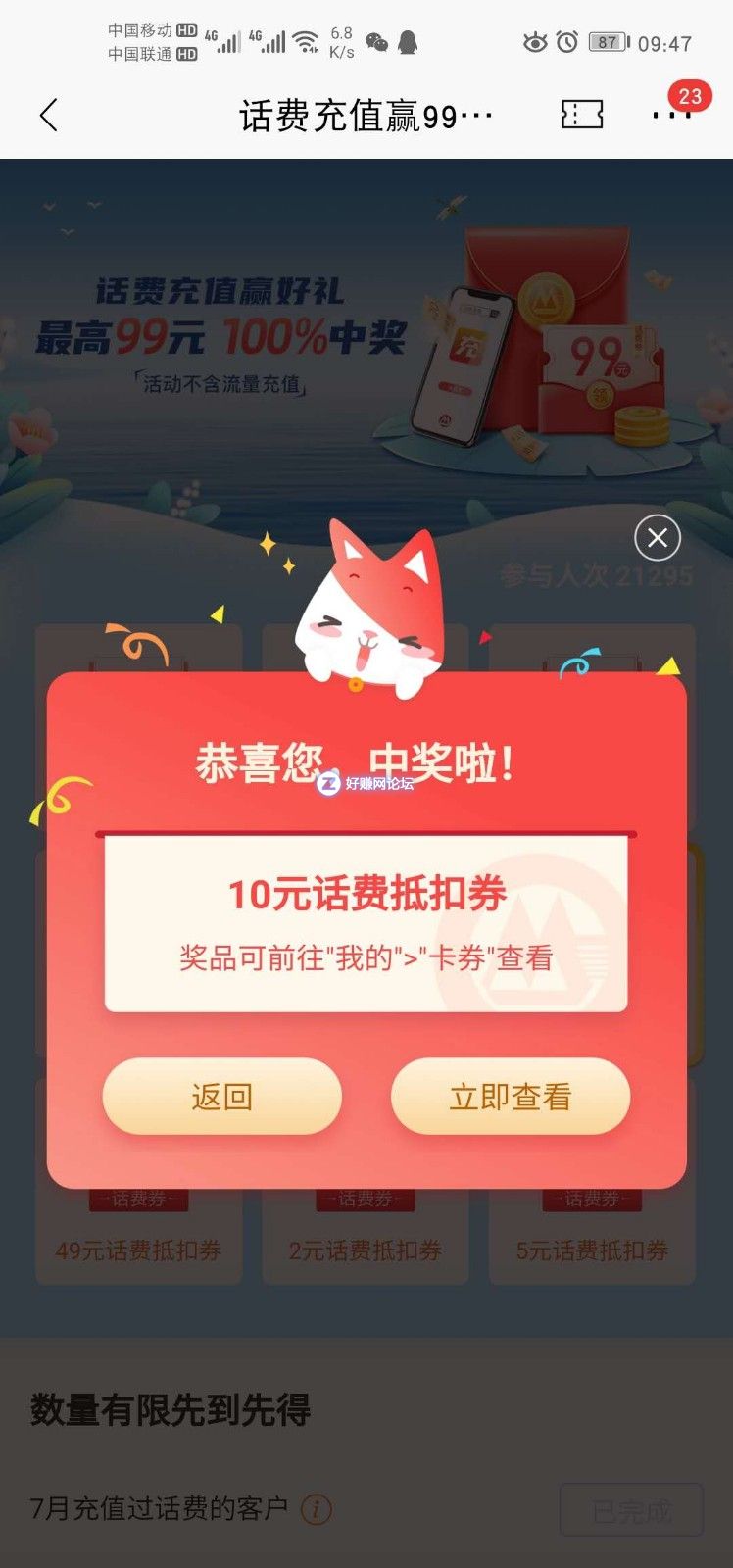Image resolution: width=733 pixels, height=1568 pixels.
Task: Open the coupon ticket icon in app bar
Action: click(x=581, y=115)
